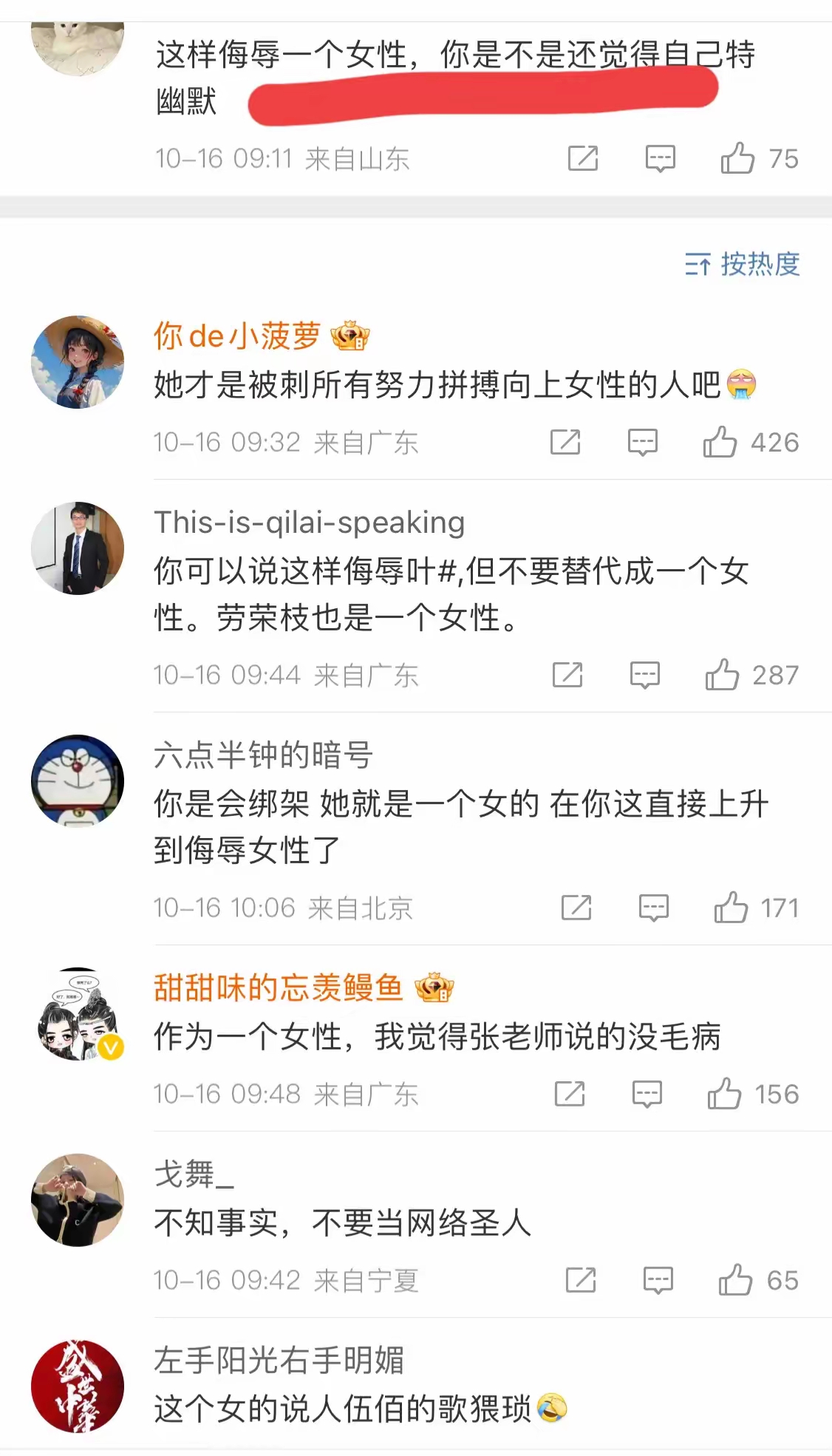Image resolution: width=832 pixels, height=1456 pixels.
Task: Reply to the comment by 戈舞_
Action: point(658,1280)
